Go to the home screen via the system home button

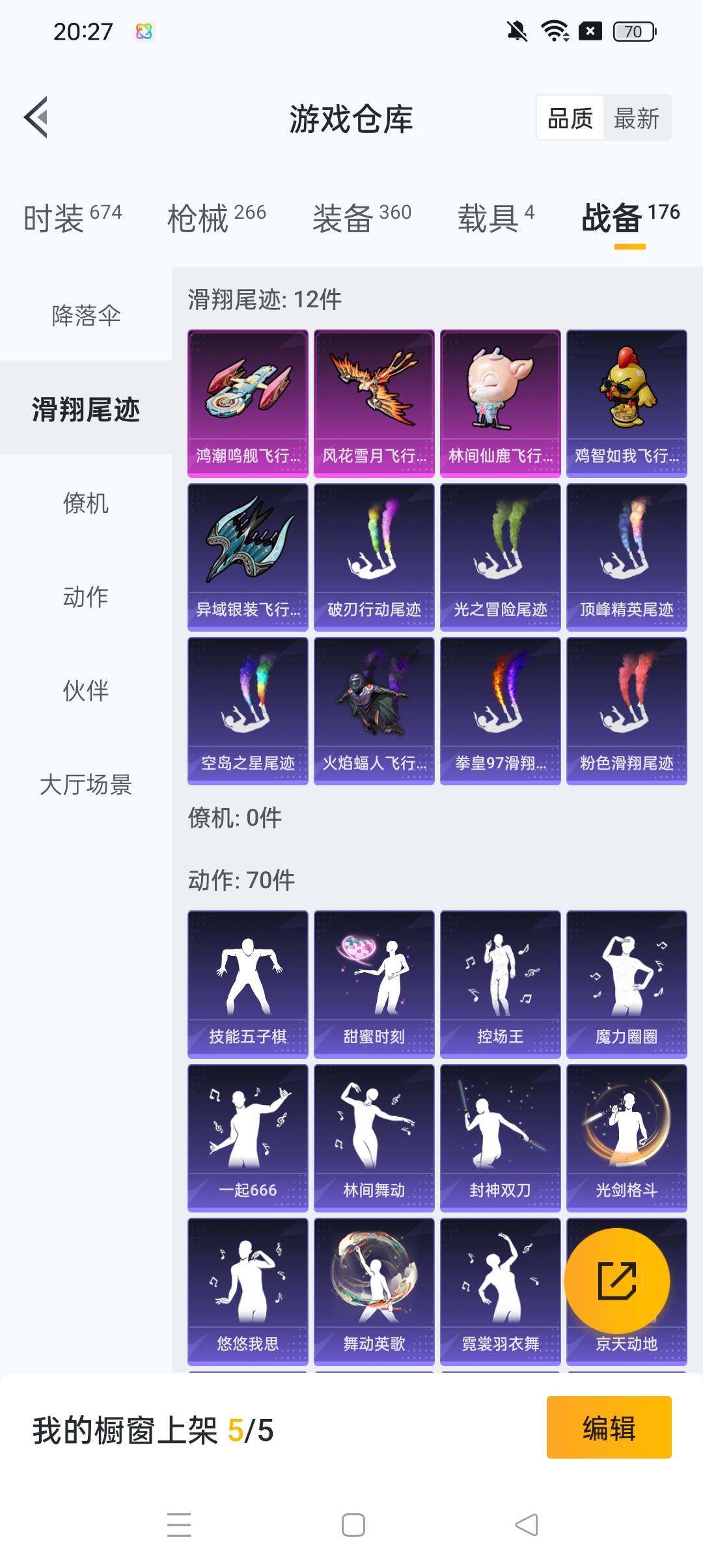353,1525
